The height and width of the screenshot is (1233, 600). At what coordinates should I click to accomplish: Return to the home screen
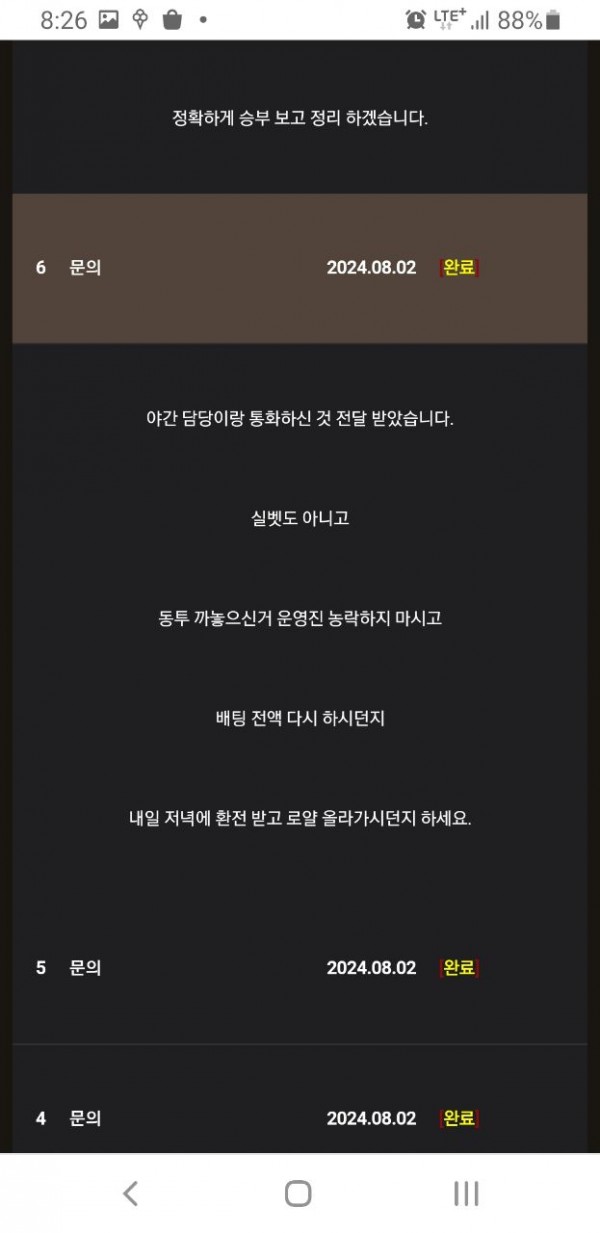pos(298,1193)
